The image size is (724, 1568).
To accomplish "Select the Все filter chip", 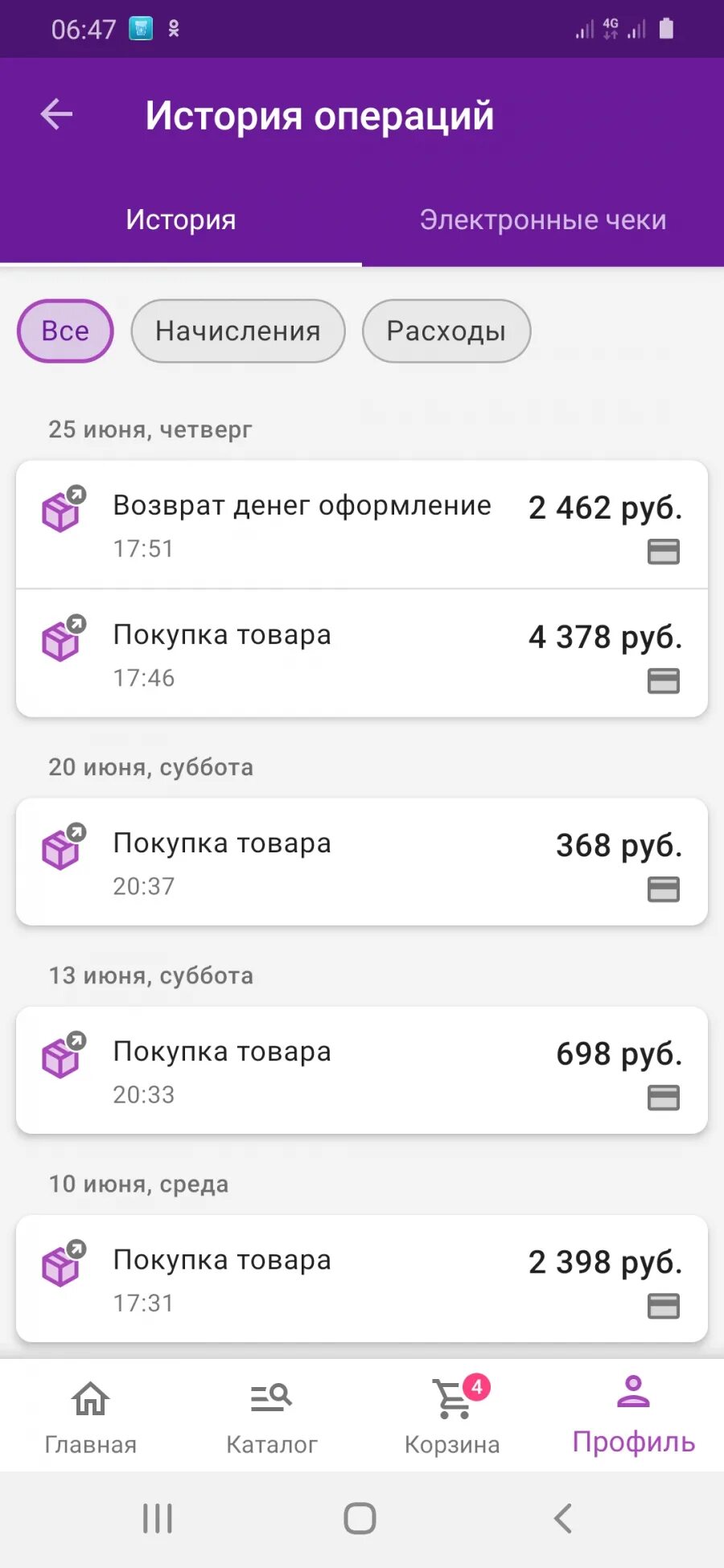I will (x=65, y=331).
